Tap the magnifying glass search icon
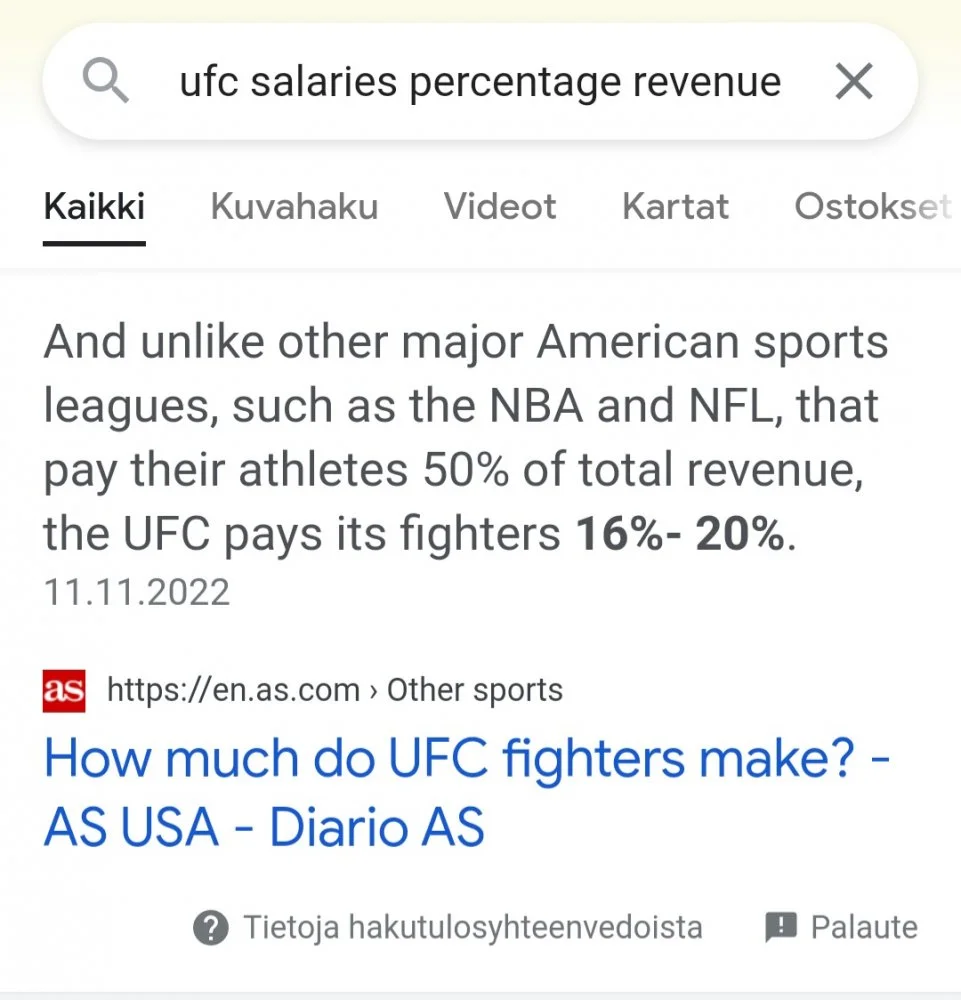 click(106, 81)
